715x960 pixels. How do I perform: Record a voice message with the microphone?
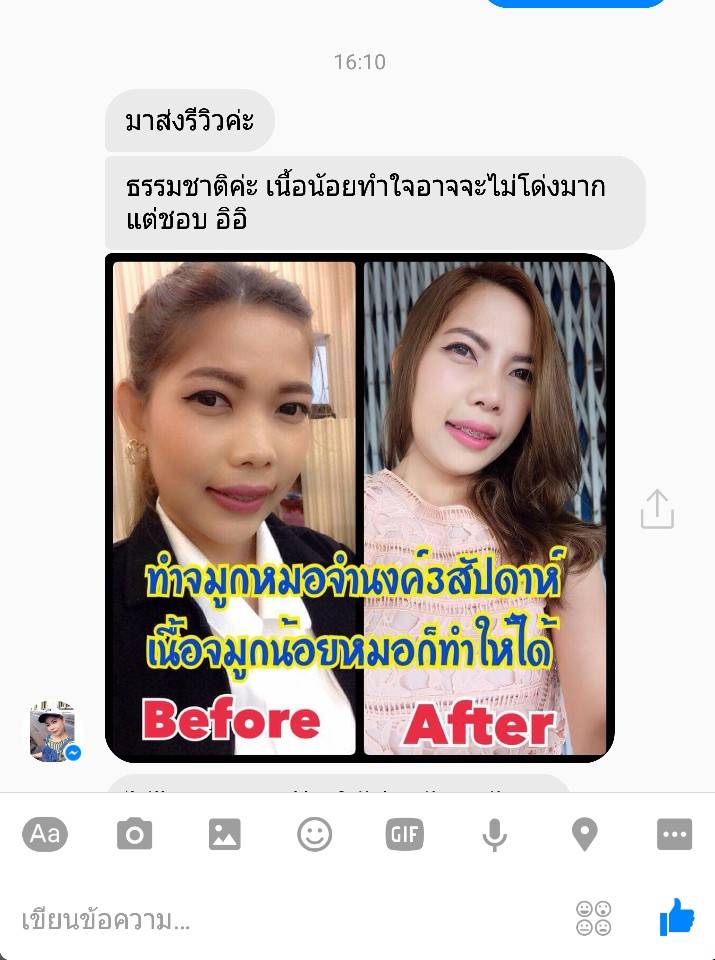(x=494, y=833)
